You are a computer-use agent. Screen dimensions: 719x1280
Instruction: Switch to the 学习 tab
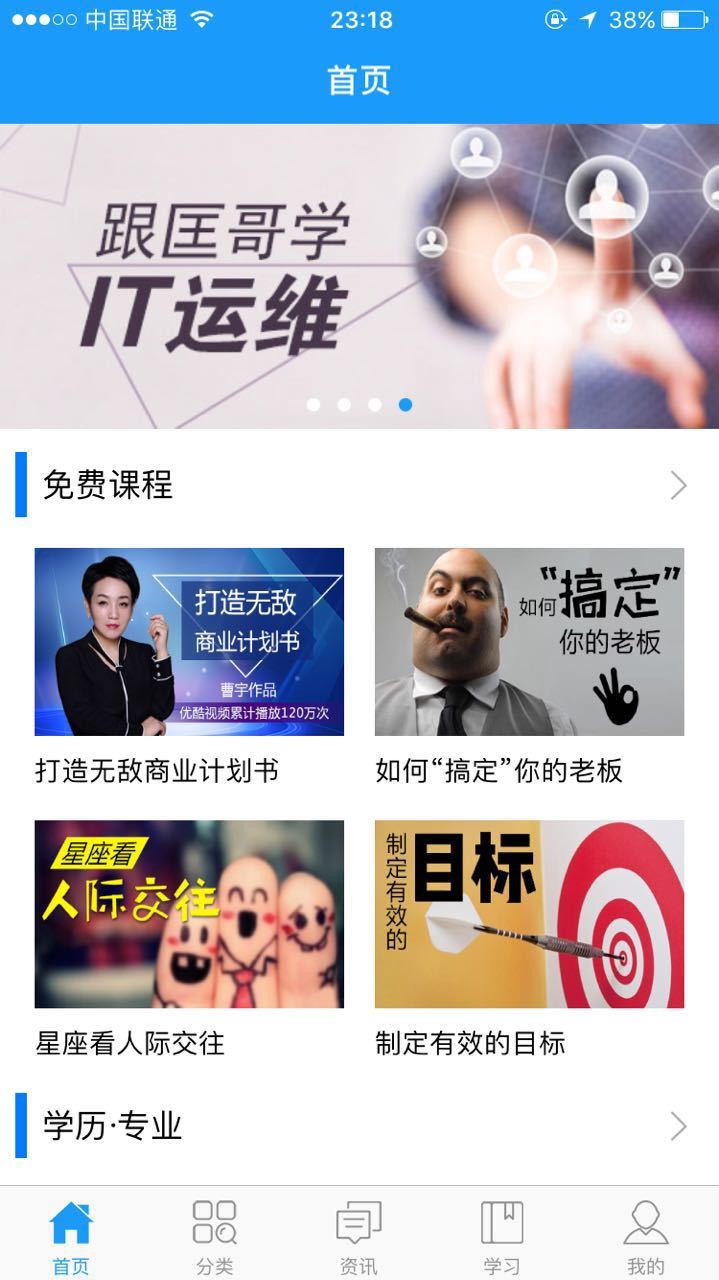point(502,1236)
